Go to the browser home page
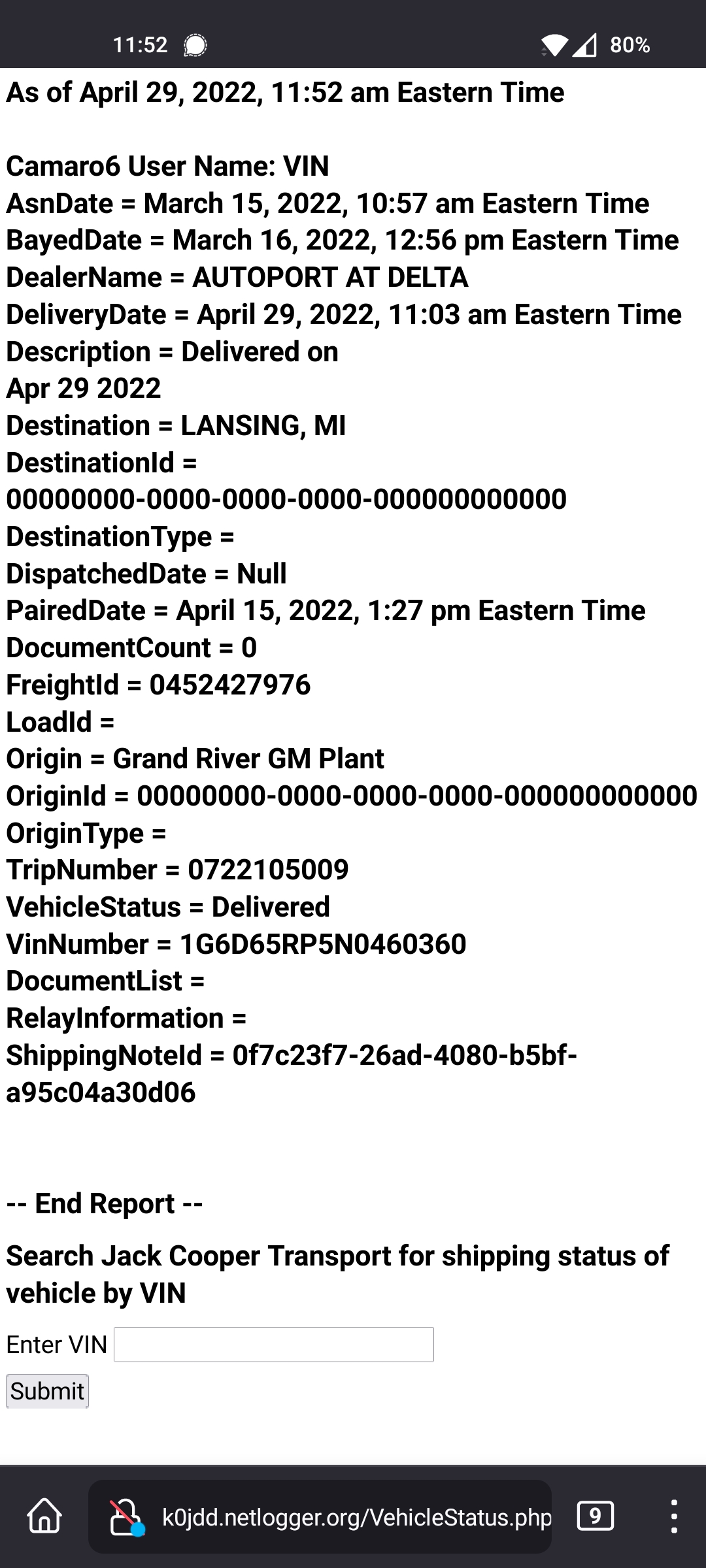This screenshot has height=1568, width=706. coord(44,1516)
